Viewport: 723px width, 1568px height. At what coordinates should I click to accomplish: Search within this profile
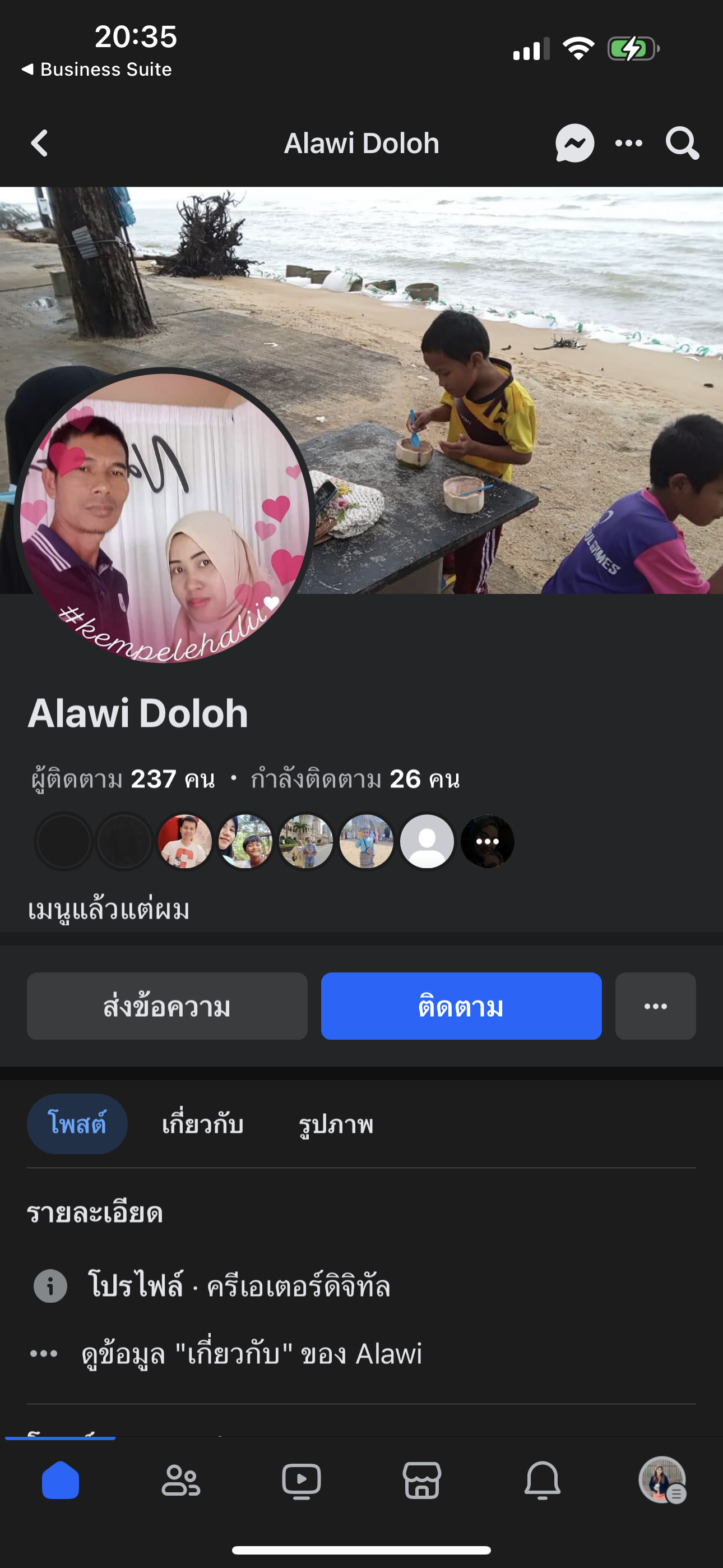point(682,144)
